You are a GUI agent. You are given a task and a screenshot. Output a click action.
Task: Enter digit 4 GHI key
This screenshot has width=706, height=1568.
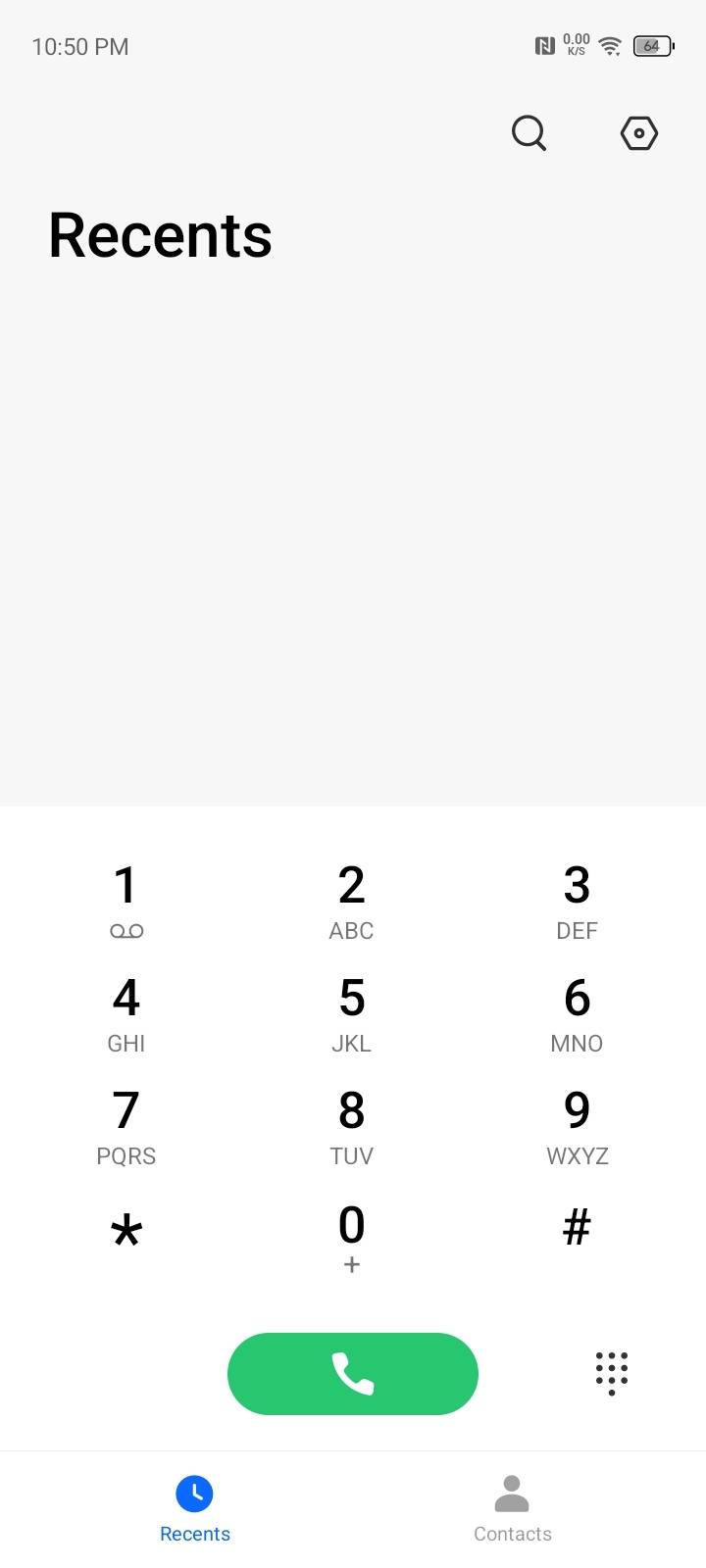pyautogui.click(x=126, y=1012)
